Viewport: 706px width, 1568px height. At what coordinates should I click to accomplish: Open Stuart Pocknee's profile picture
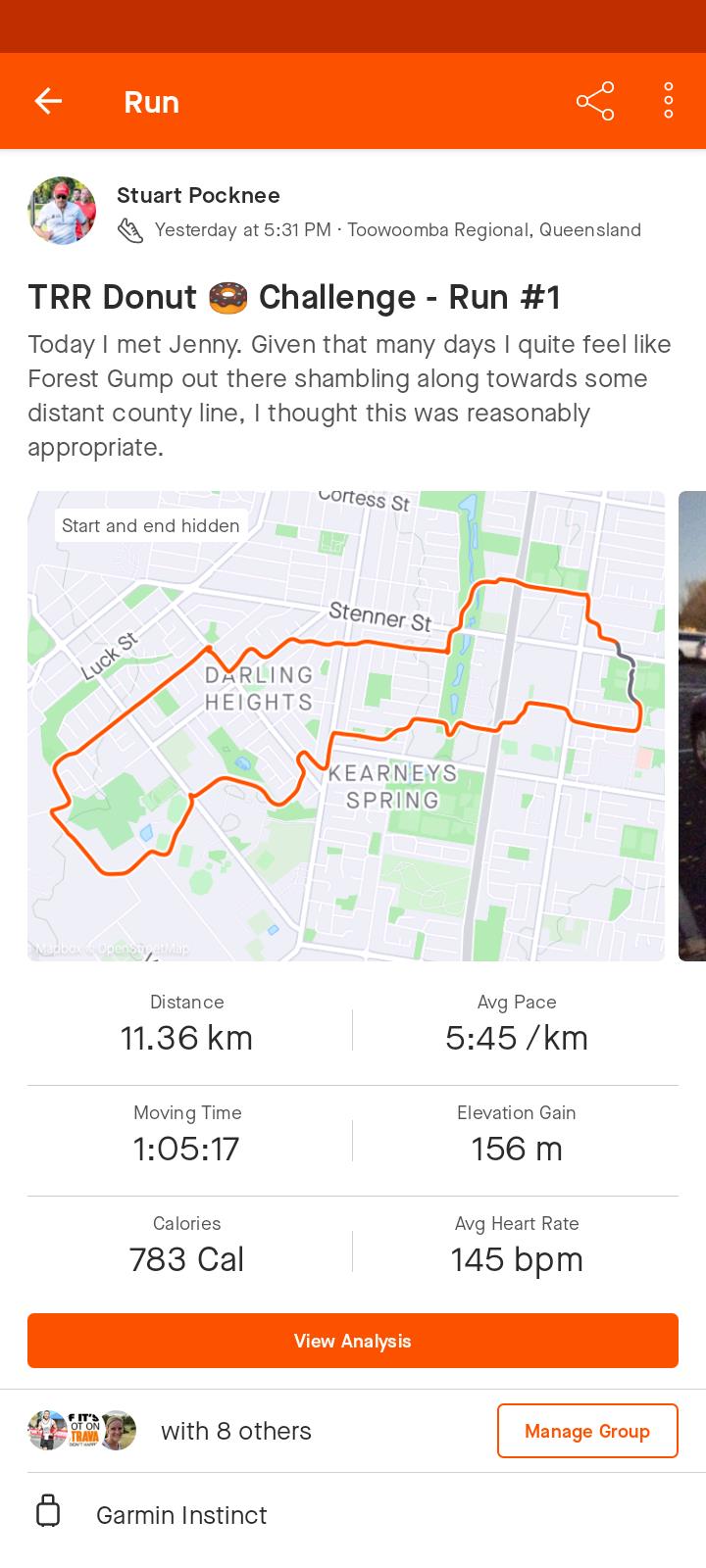click(62, 211)
